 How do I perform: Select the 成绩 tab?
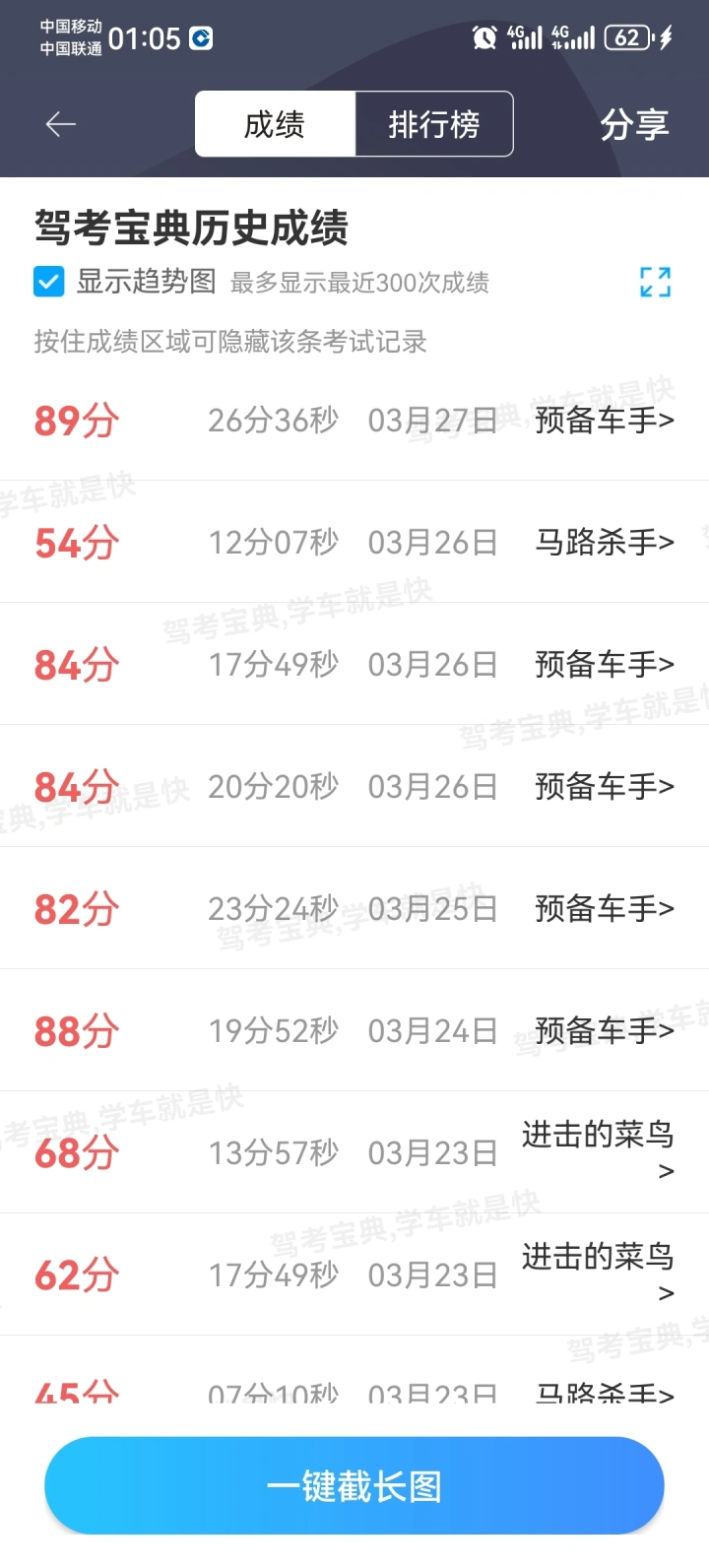275,124
